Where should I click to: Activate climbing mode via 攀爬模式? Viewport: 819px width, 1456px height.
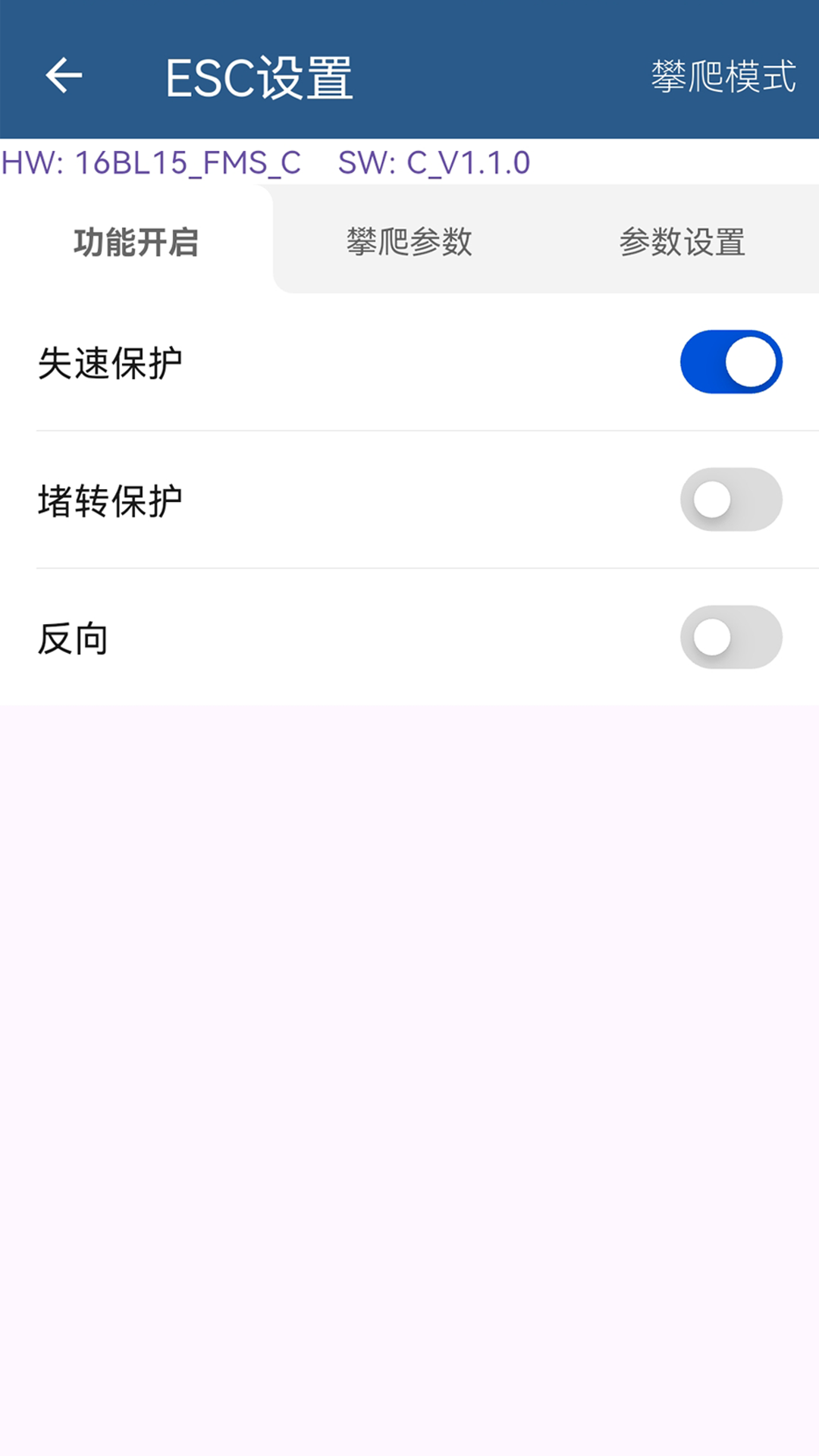click(724, 74)
